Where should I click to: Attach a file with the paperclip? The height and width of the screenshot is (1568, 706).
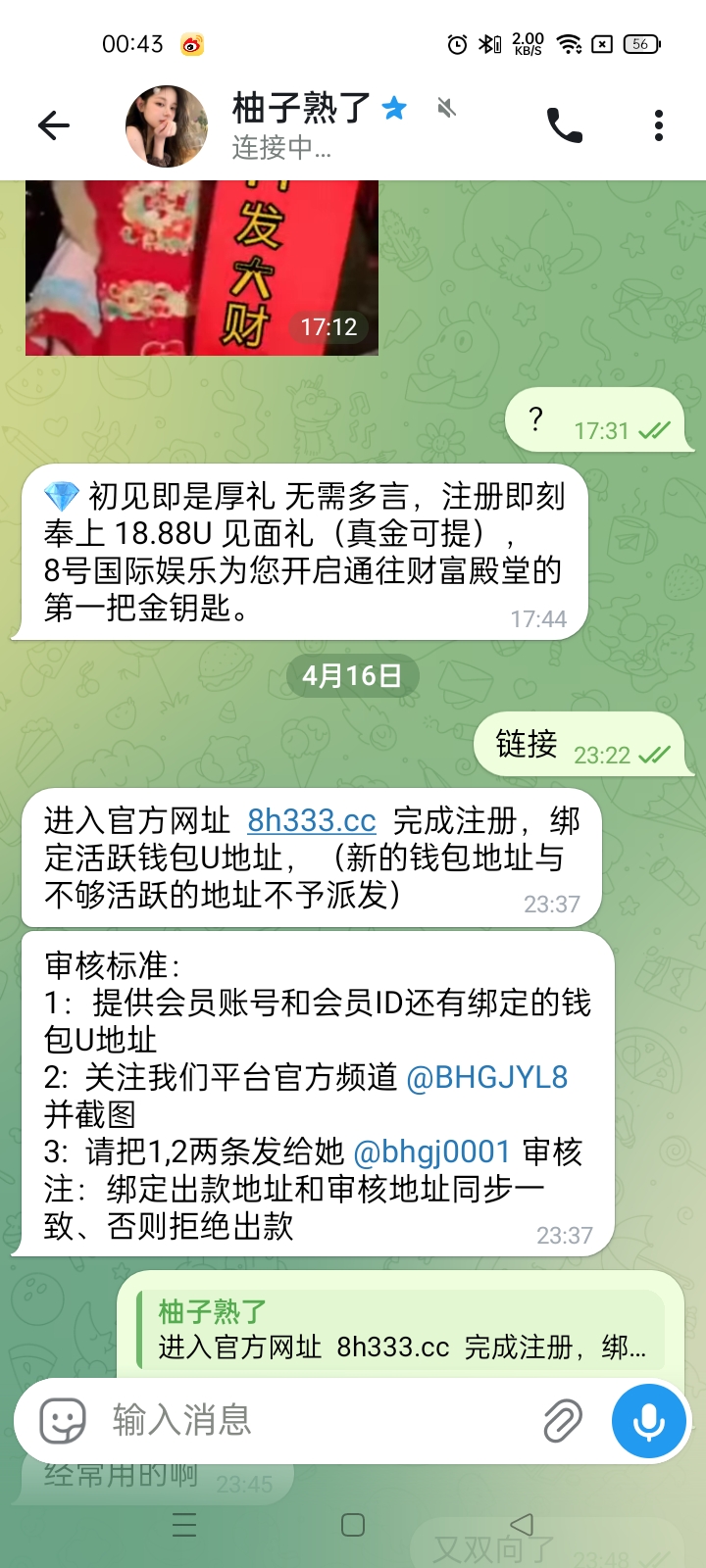[x=563, y=1420]
